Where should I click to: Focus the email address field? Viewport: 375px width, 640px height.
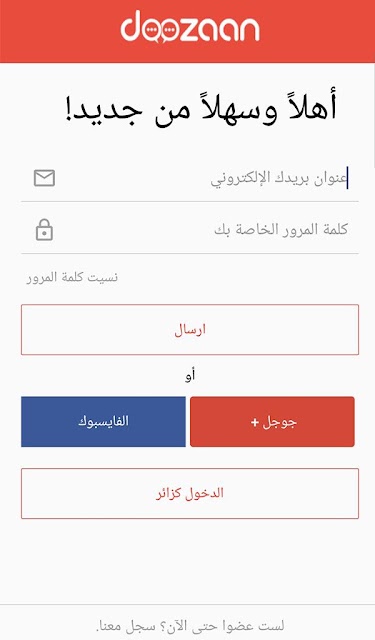pyautogui.click(x=190, y=178)
